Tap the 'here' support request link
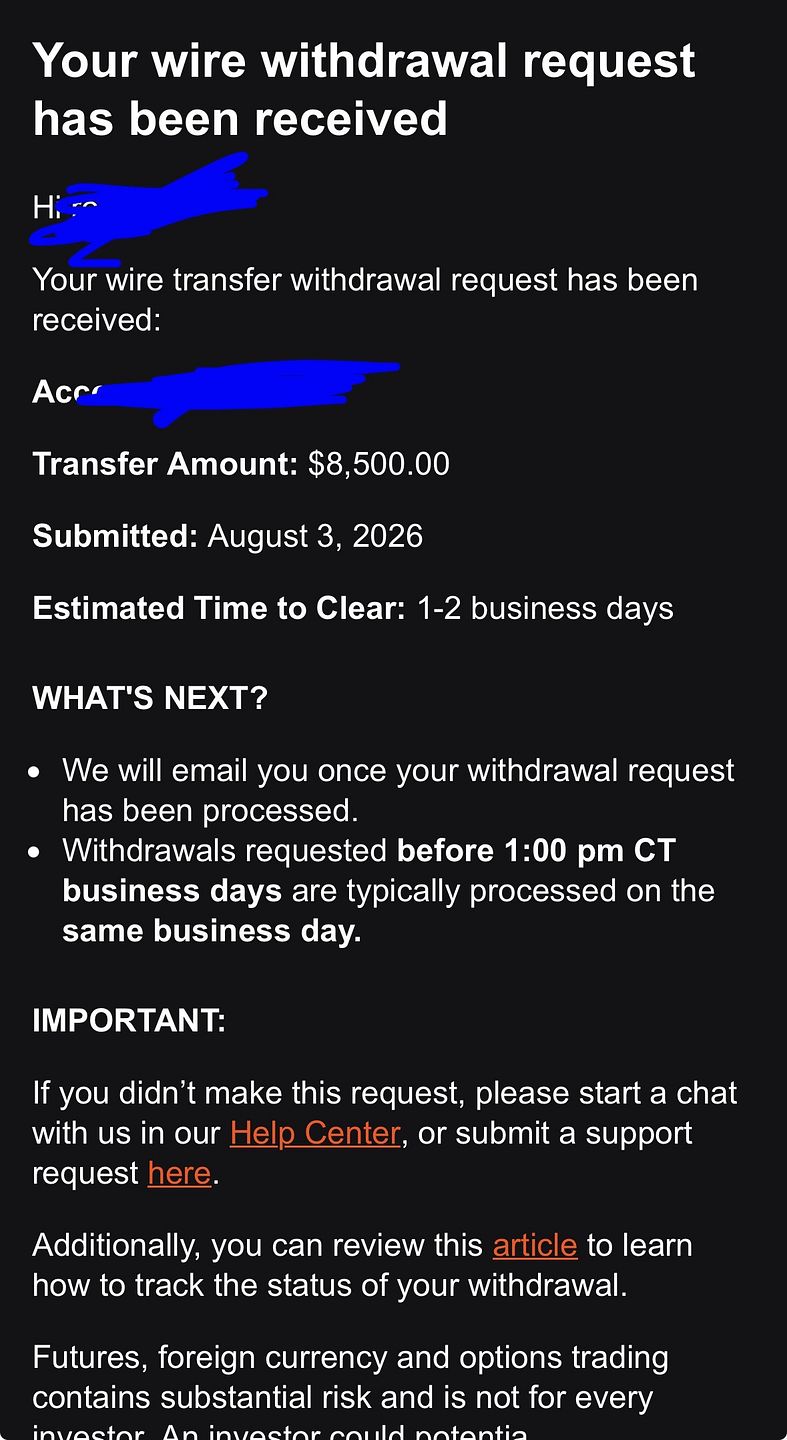This screenshot has width=787, height=1440. tap(179, 1173)
